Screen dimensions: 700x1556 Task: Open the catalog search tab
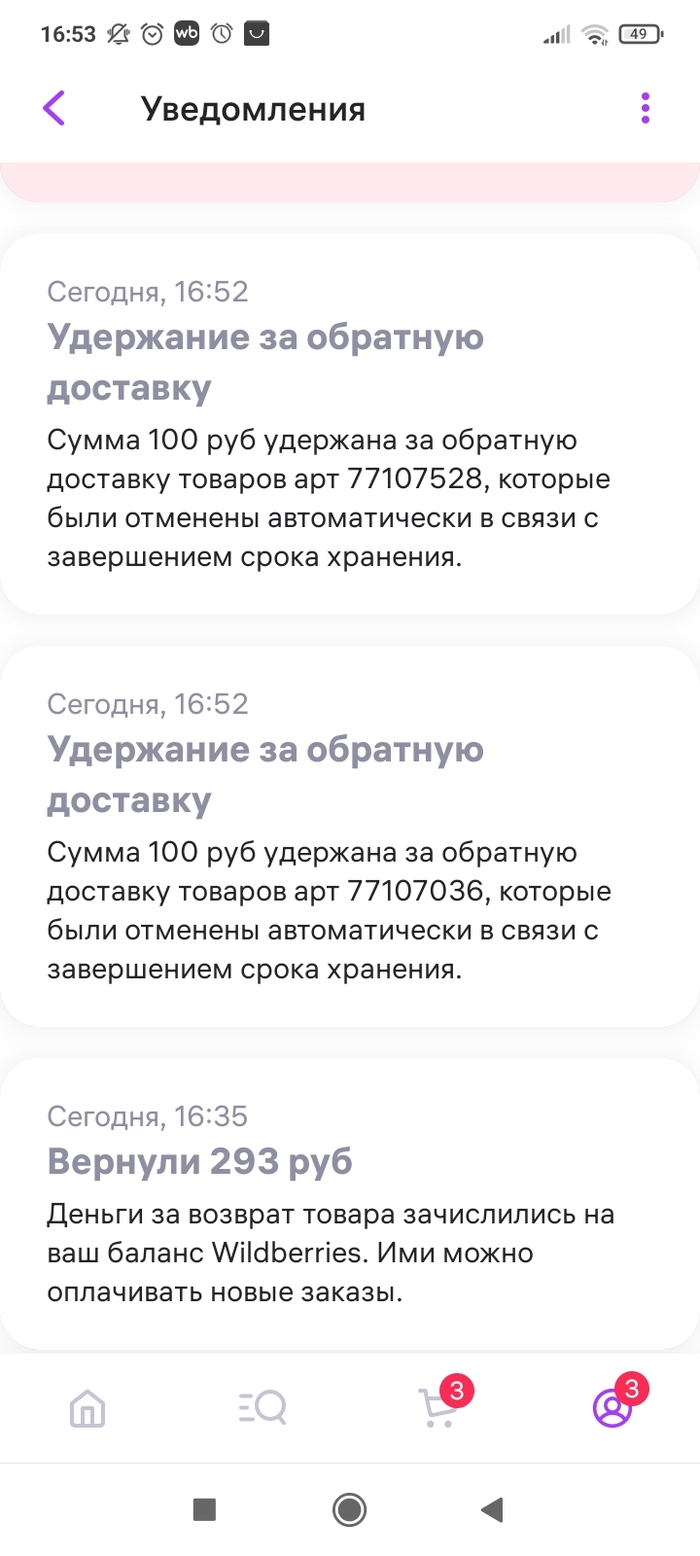coord(263,1408)
